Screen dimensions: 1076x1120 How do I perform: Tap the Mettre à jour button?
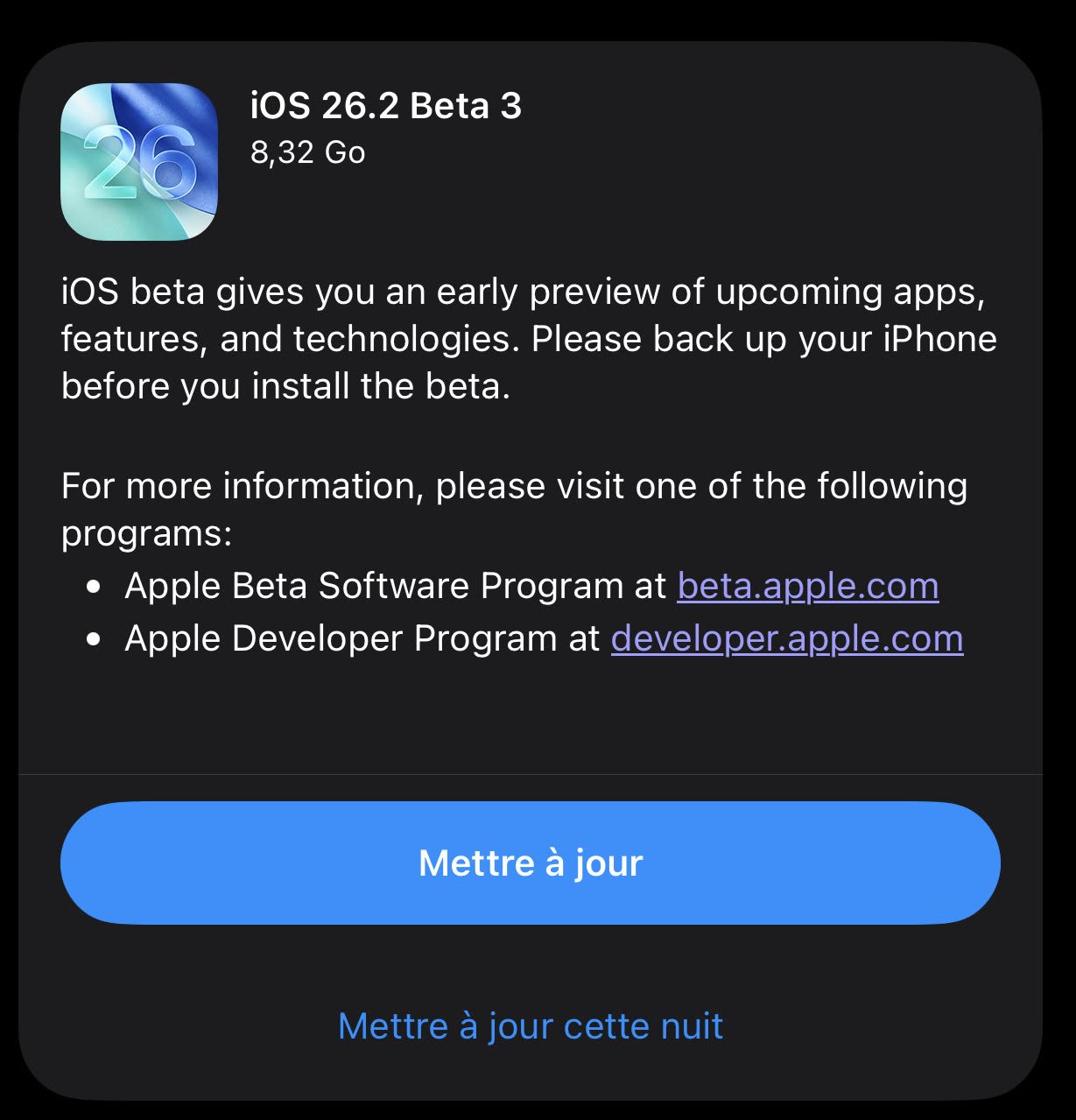530,863
